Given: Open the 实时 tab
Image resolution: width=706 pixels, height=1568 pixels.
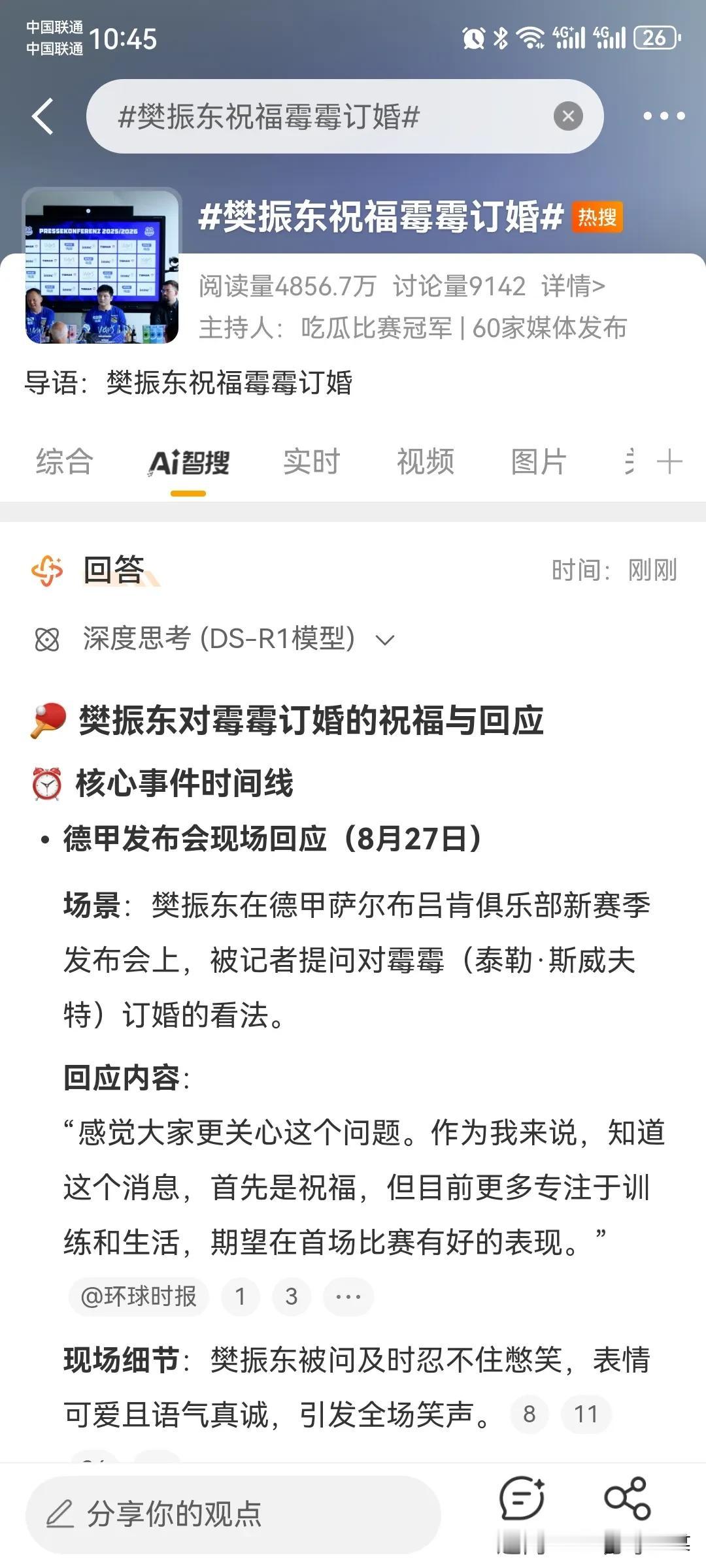Looking at the screenshot, I should [312, 462].
